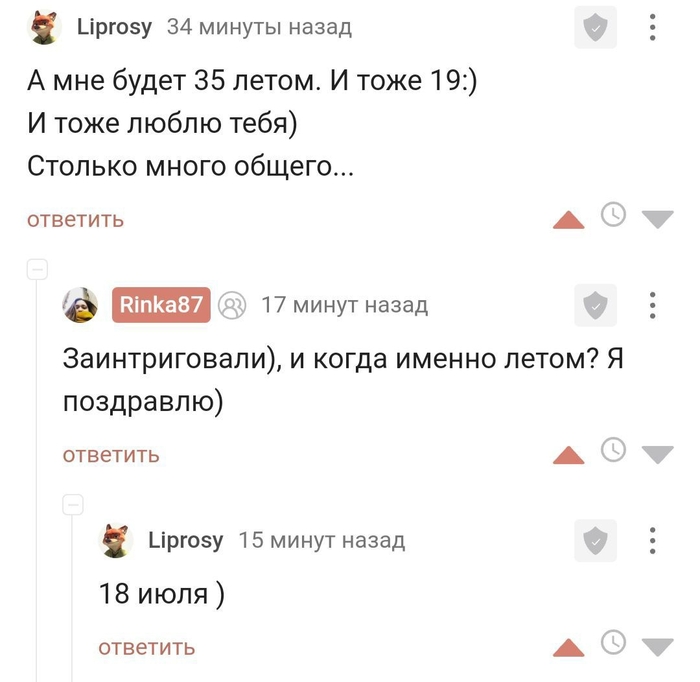Tap shield icon on the Rinka87 comment
The width and height of the screenshot is (700, 682).
pyautogui.click(x=595, y=305)
